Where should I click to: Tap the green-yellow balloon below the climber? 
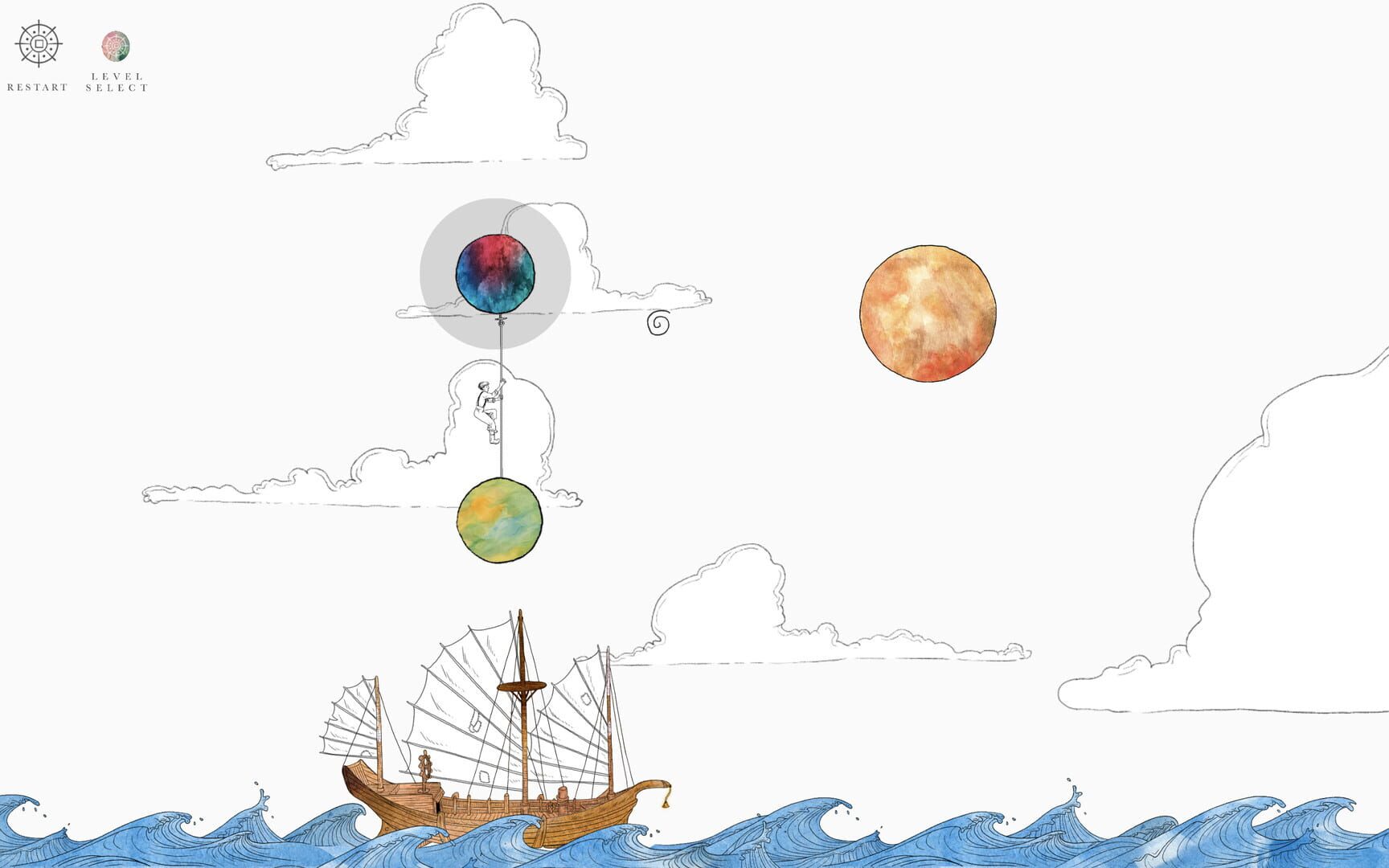pos(500,520)
